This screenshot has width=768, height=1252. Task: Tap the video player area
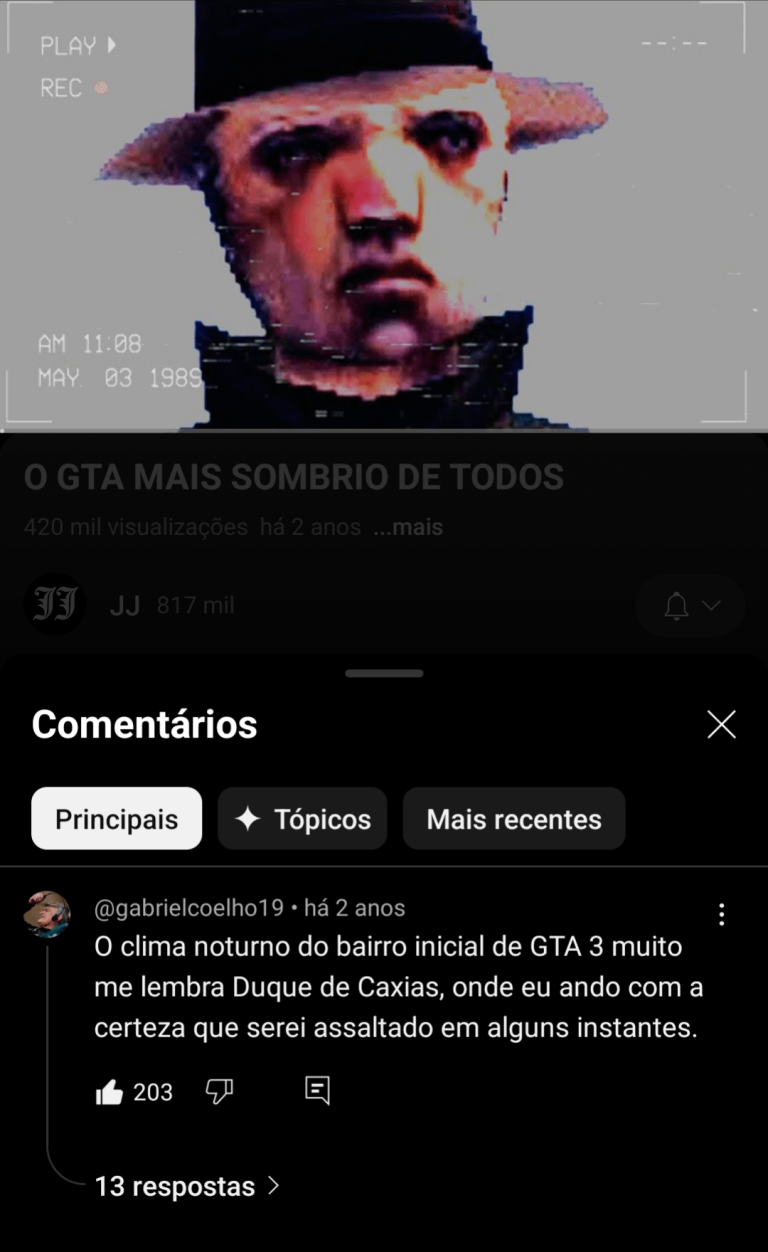pyautogui.click(x=384, y=215)
